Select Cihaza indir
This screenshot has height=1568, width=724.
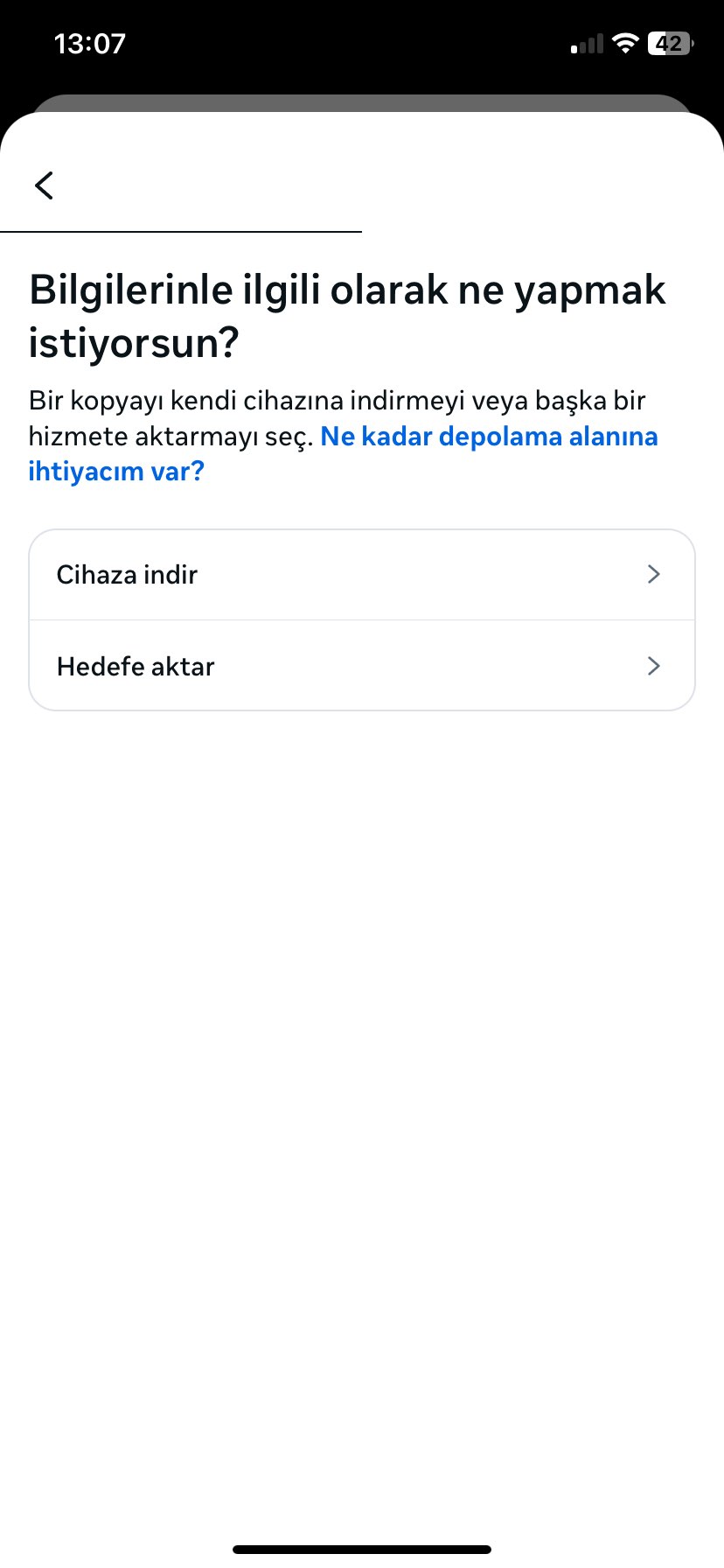(x=126, y=574)
